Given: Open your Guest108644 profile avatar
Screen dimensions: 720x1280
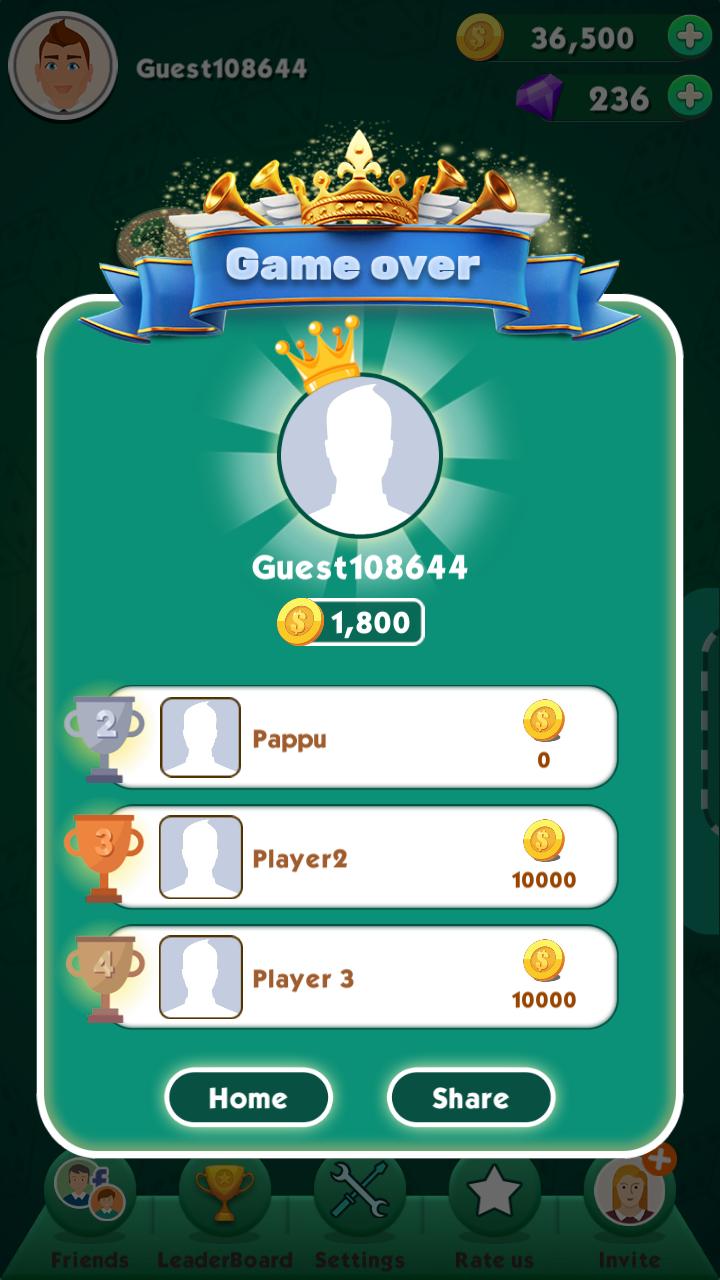Looking at the screenshot, I should tap(63, 64).
